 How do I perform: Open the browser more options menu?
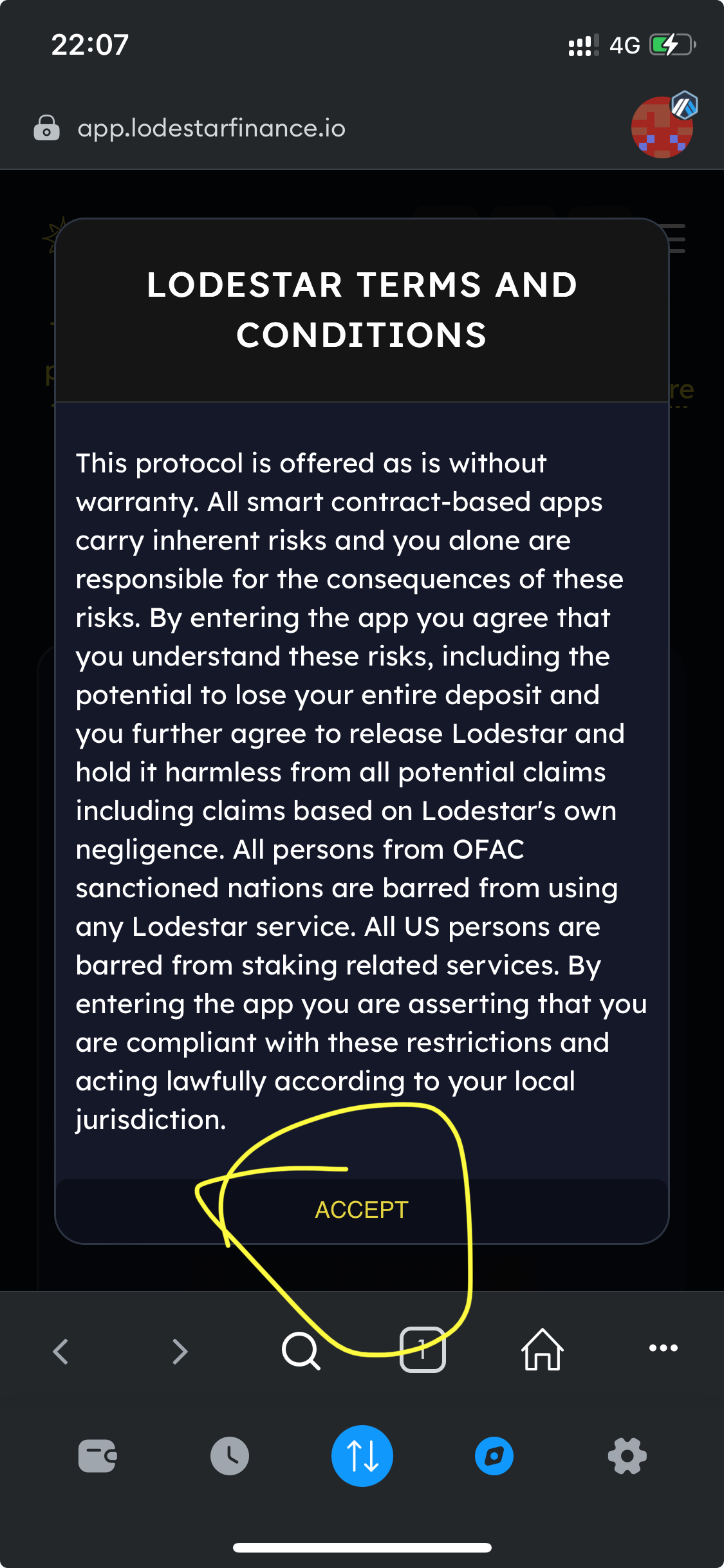663,1348
